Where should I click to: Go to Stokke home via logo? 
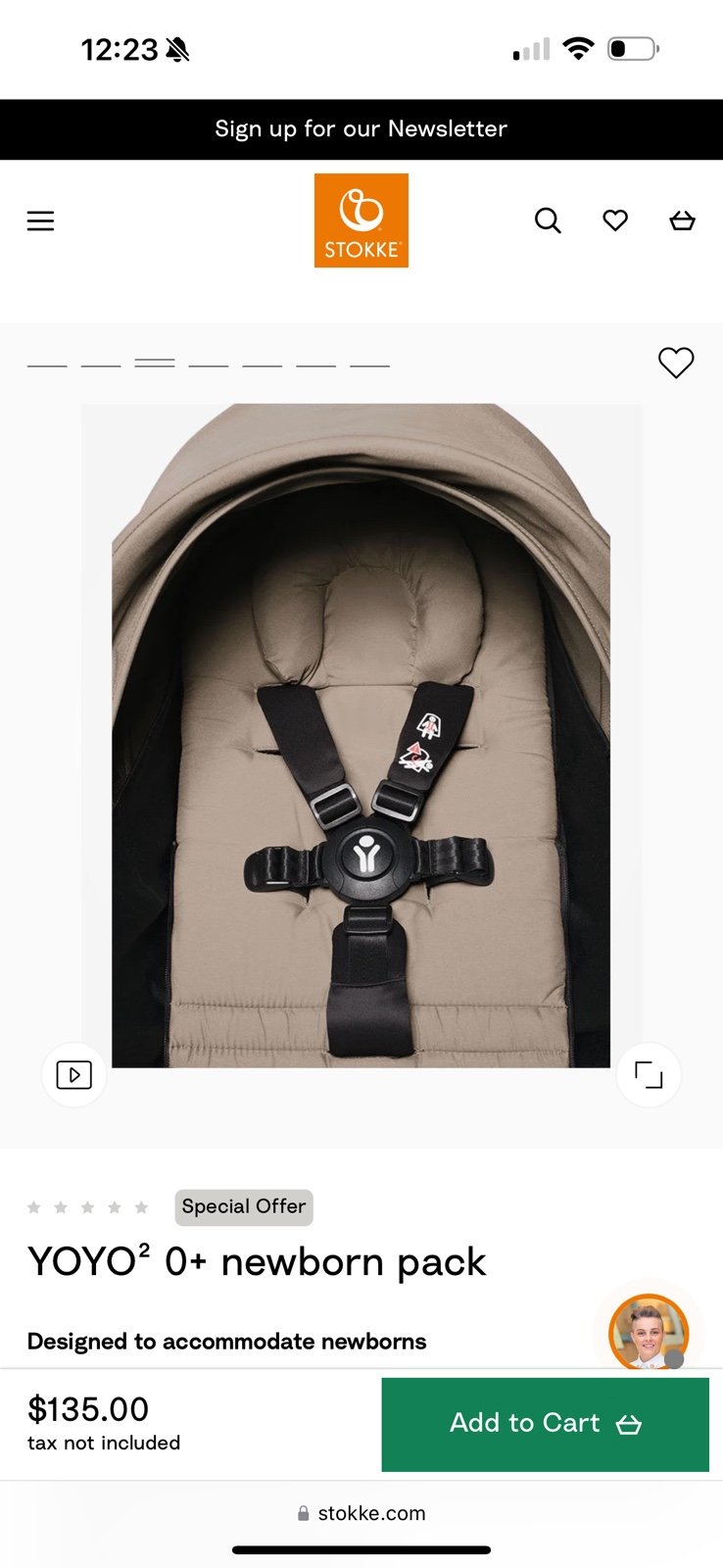click(x=361, y=220)
